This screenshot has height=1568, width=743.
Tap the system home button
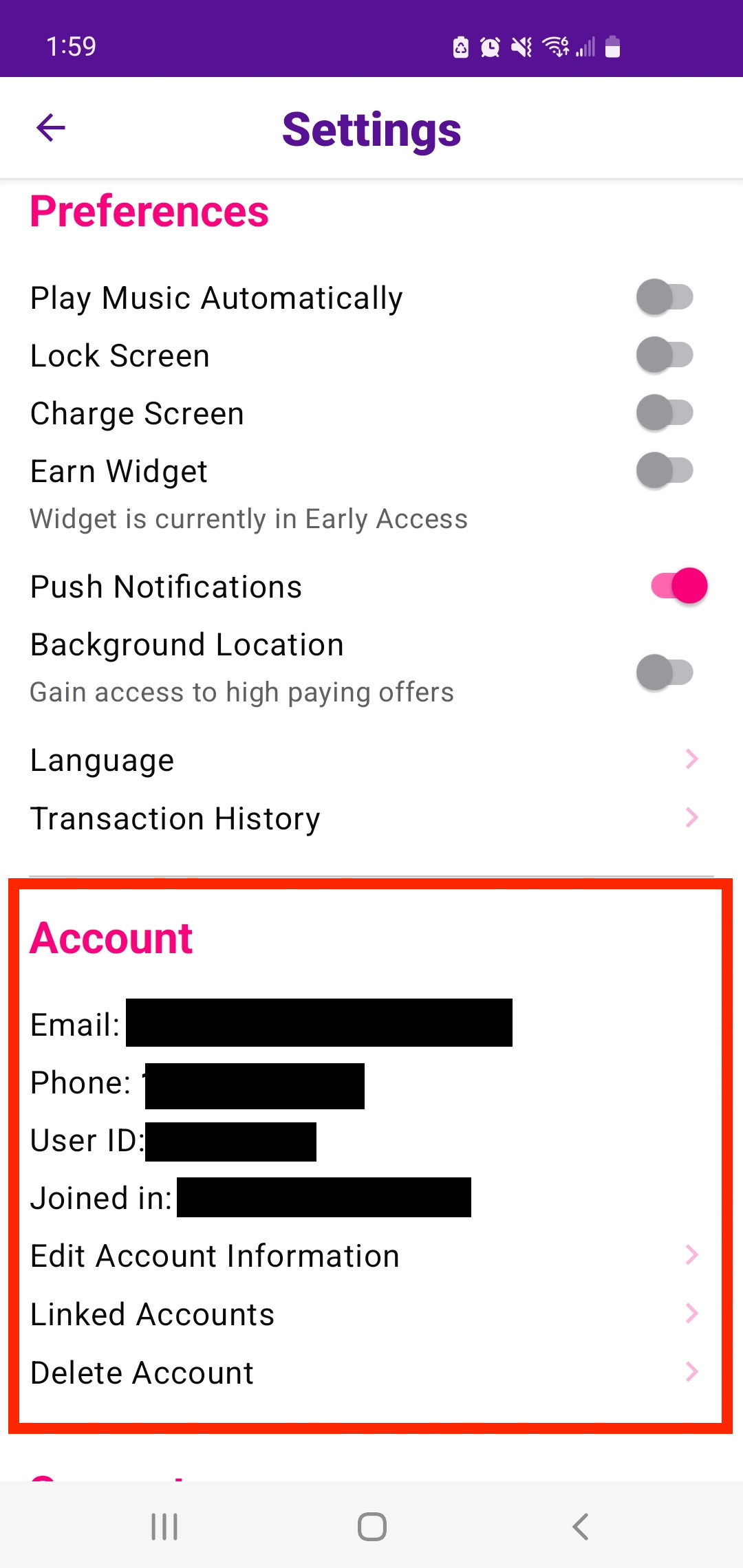(x=371, y=1527)
